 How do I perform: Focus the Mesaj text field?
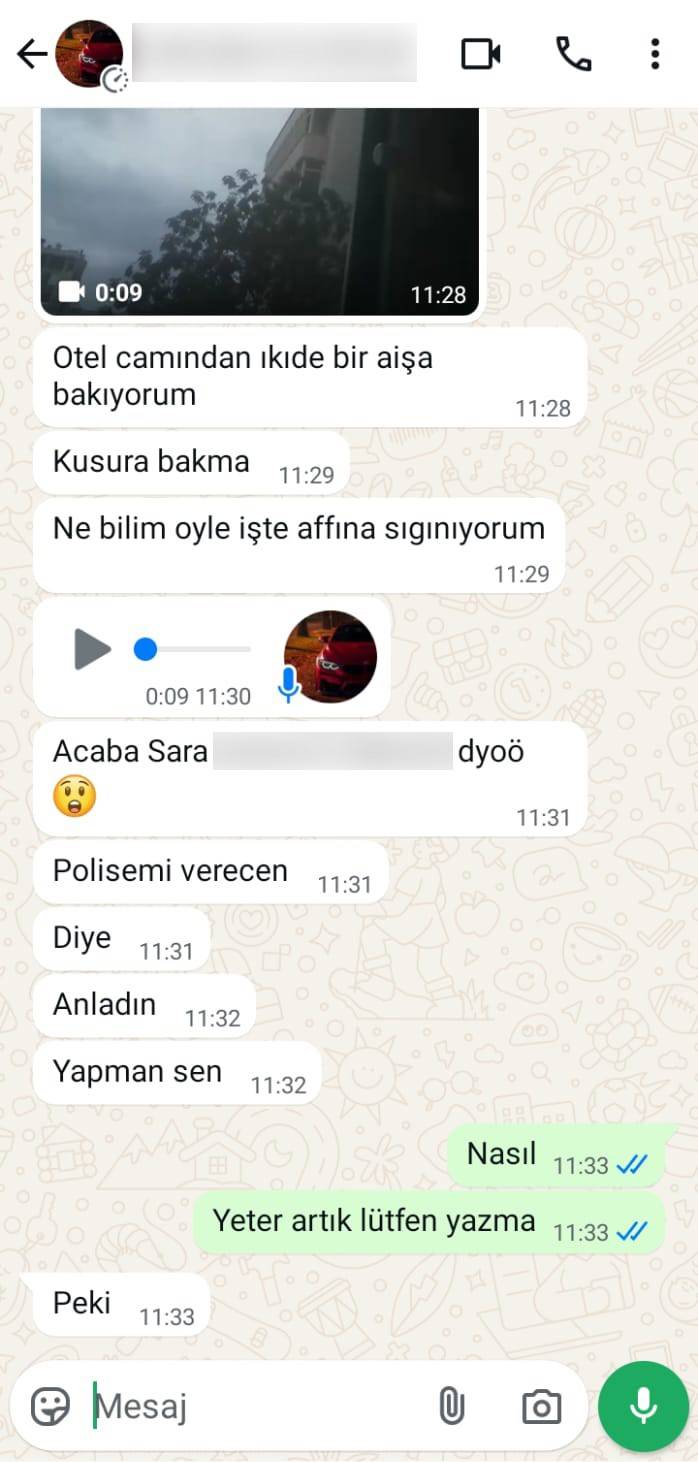pyautogui.click(x=250, y=1407)
